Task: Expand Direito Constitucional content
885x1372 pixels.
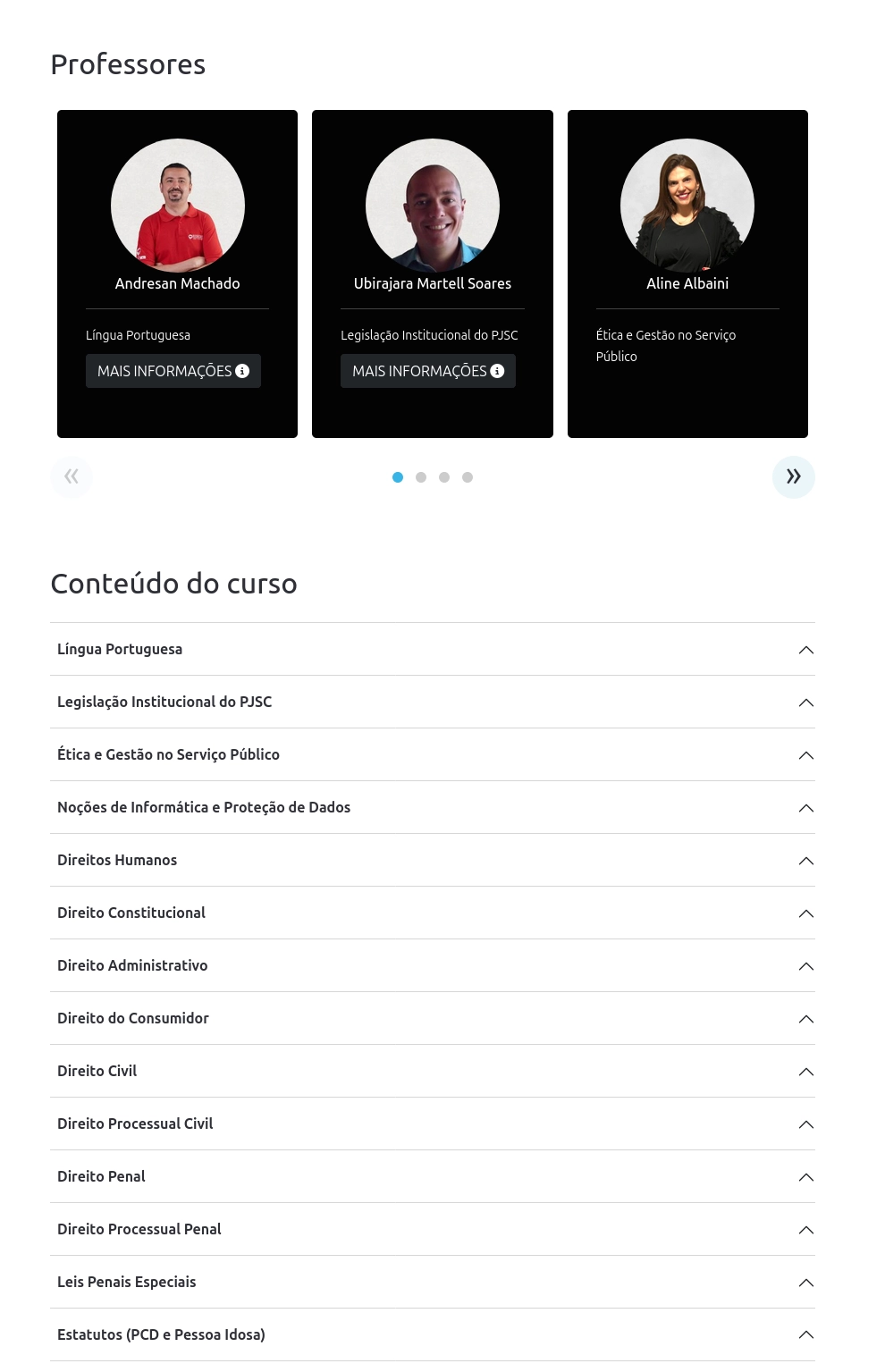Action: point(432,913)
